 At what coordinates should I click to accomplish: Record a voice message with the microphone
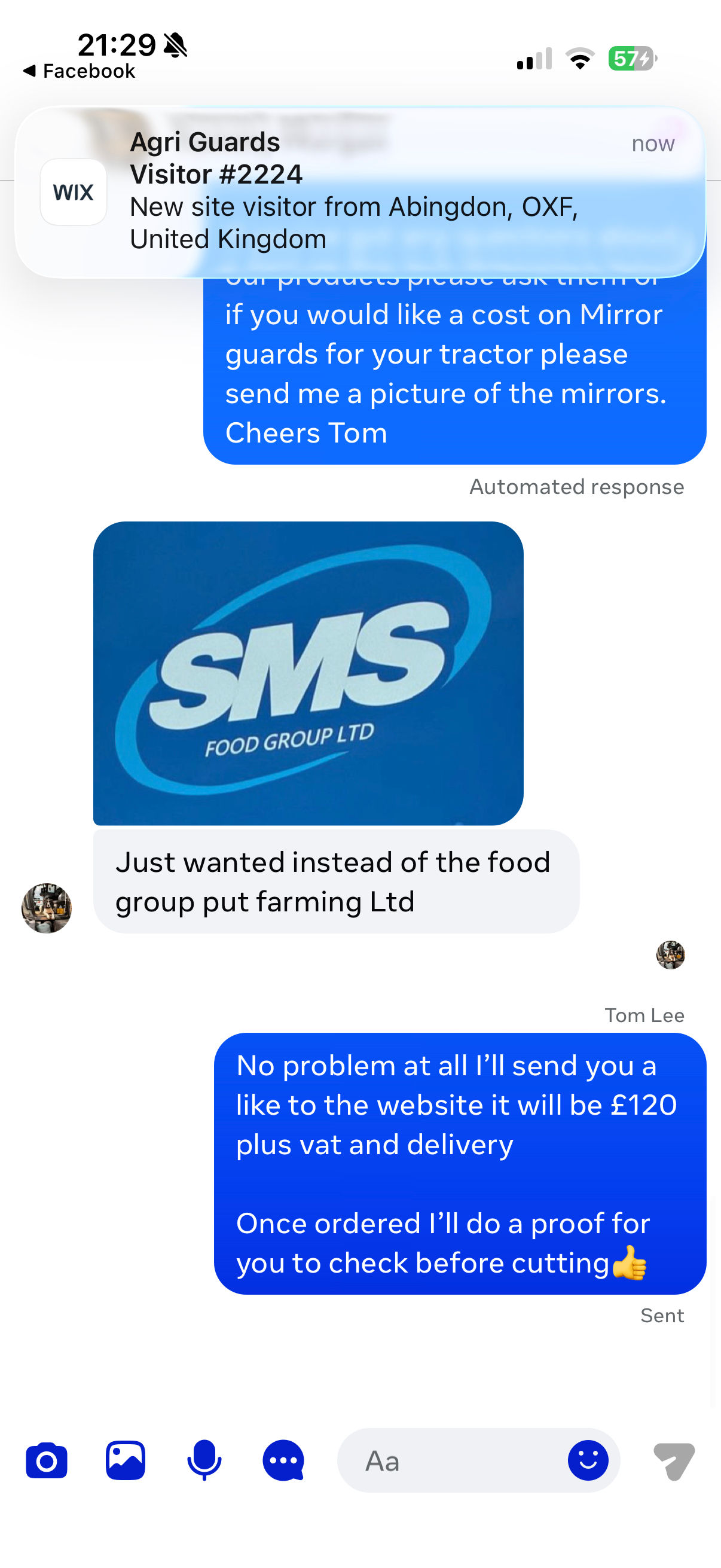coord(204,1460)
